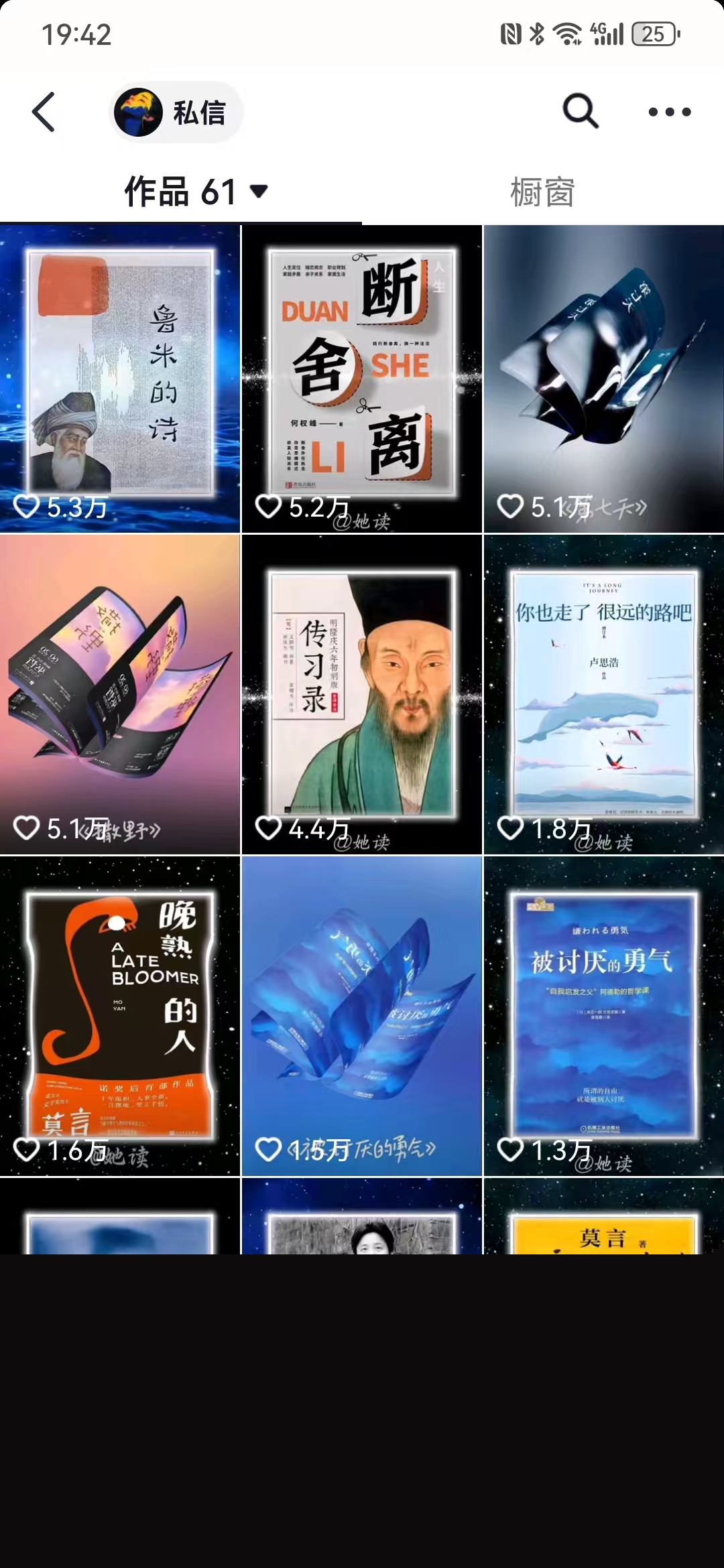Screen dimensions: 724x1568
Task: Open the 鲁米的诗 video
Action: tap(120, 379)
